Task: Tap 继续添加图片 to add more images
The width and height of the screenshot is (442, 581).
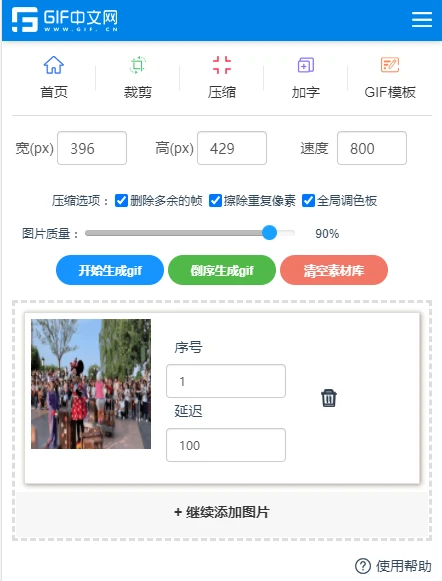Action: [222, 512]
